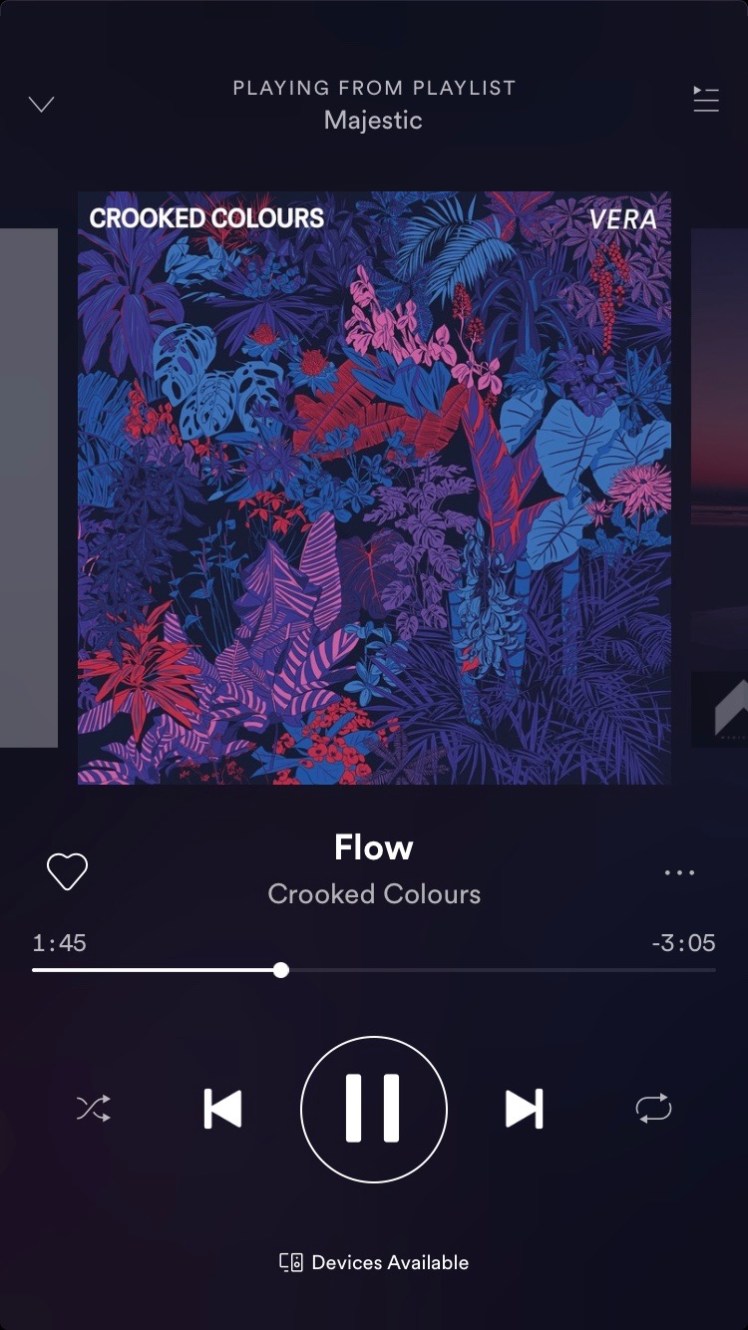
Task: Pause the current track
Action: click(x=373, y=1109)
